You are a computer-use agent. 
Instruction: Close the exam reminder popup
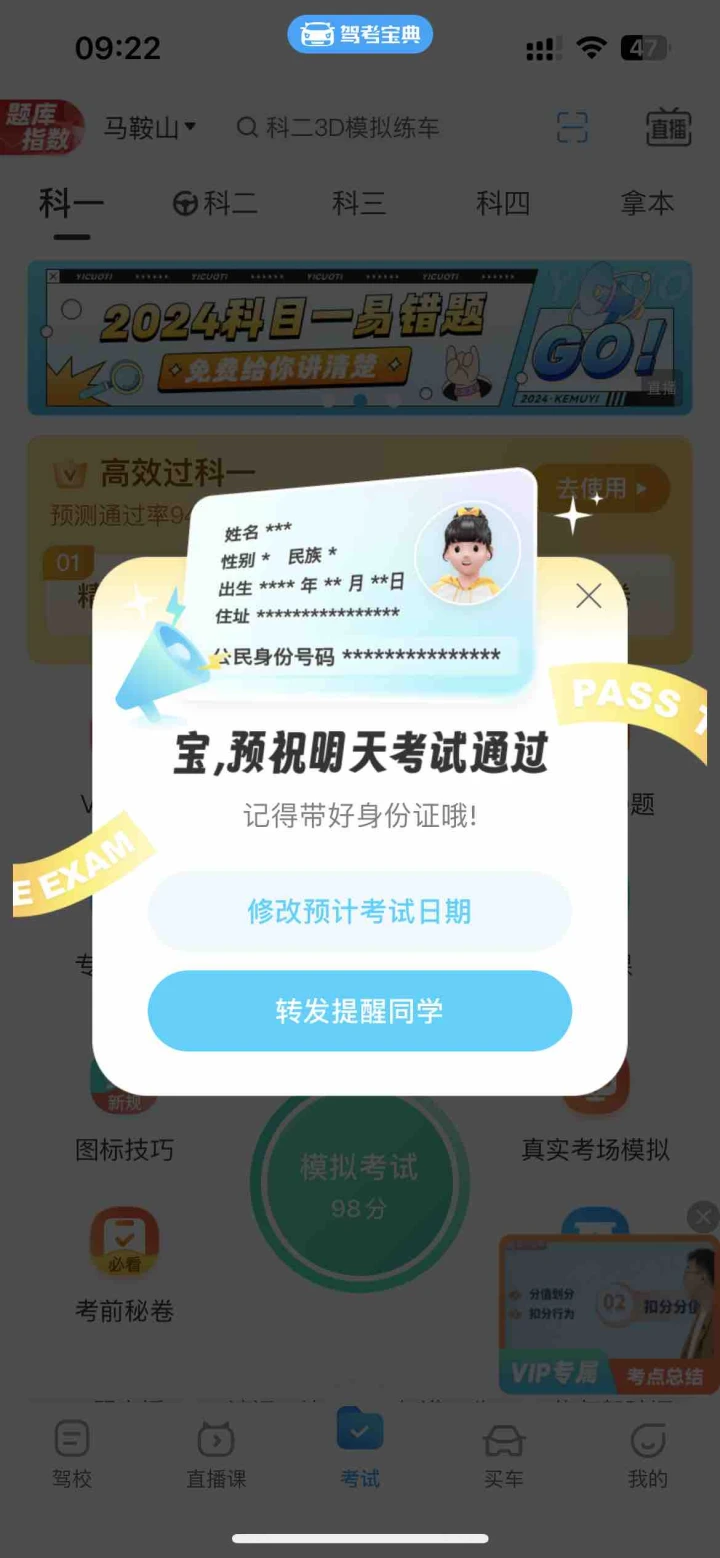pyautogui.click(x=589, y=597)
